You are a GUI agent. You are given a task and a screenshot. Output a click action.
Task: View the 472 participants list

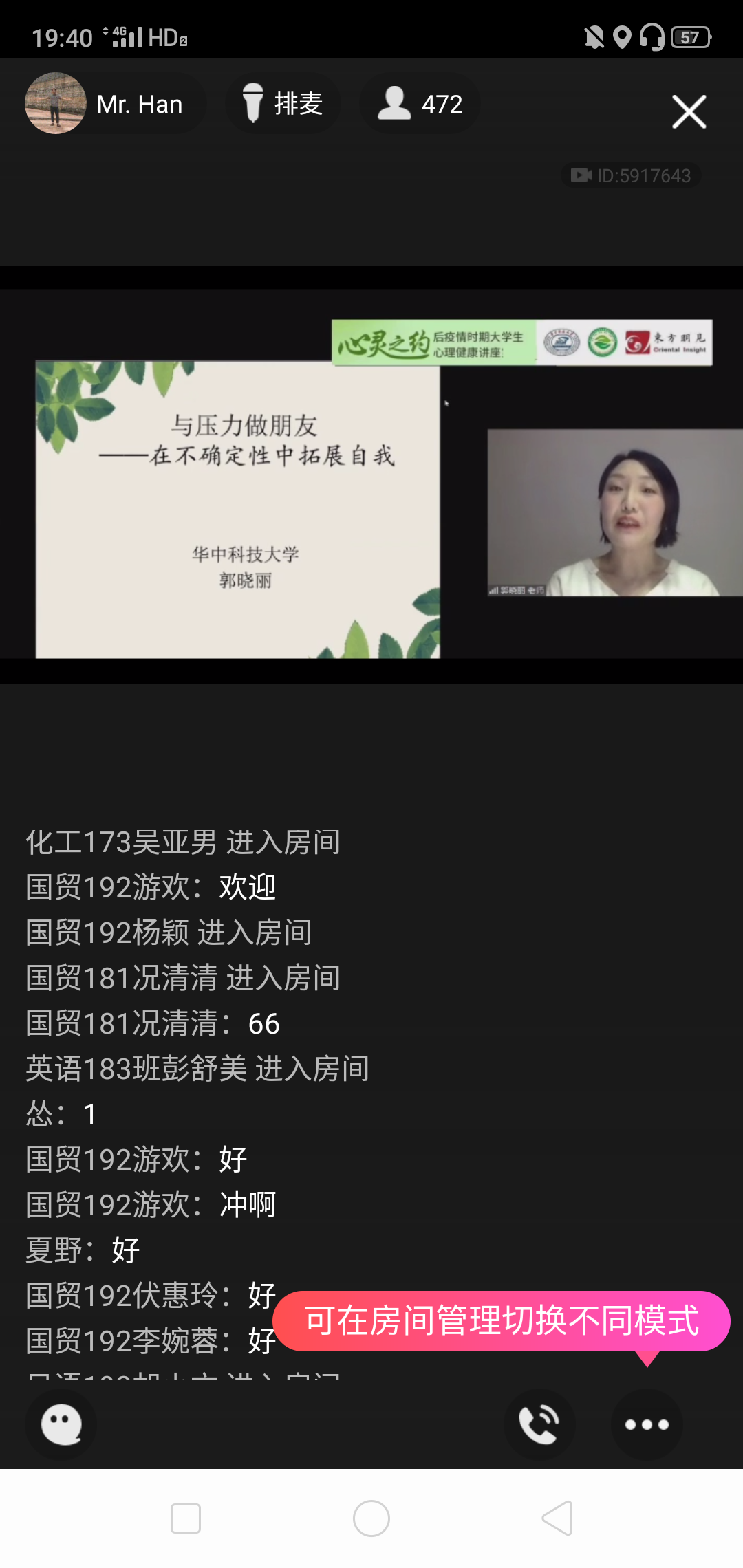tap(420, 104)
